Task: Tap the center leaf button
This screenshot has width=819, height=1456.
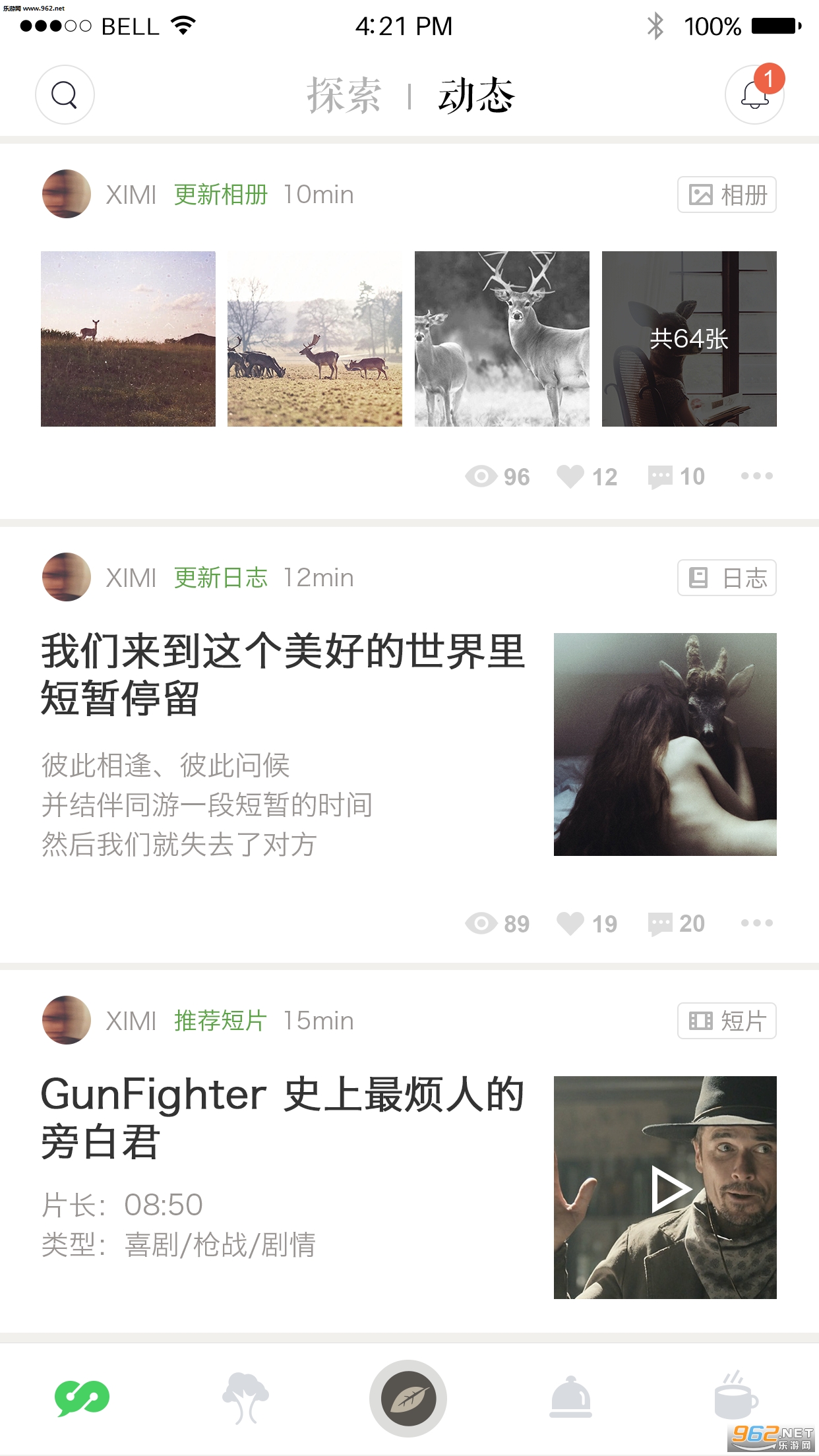Action: [x=409, y=1398]
